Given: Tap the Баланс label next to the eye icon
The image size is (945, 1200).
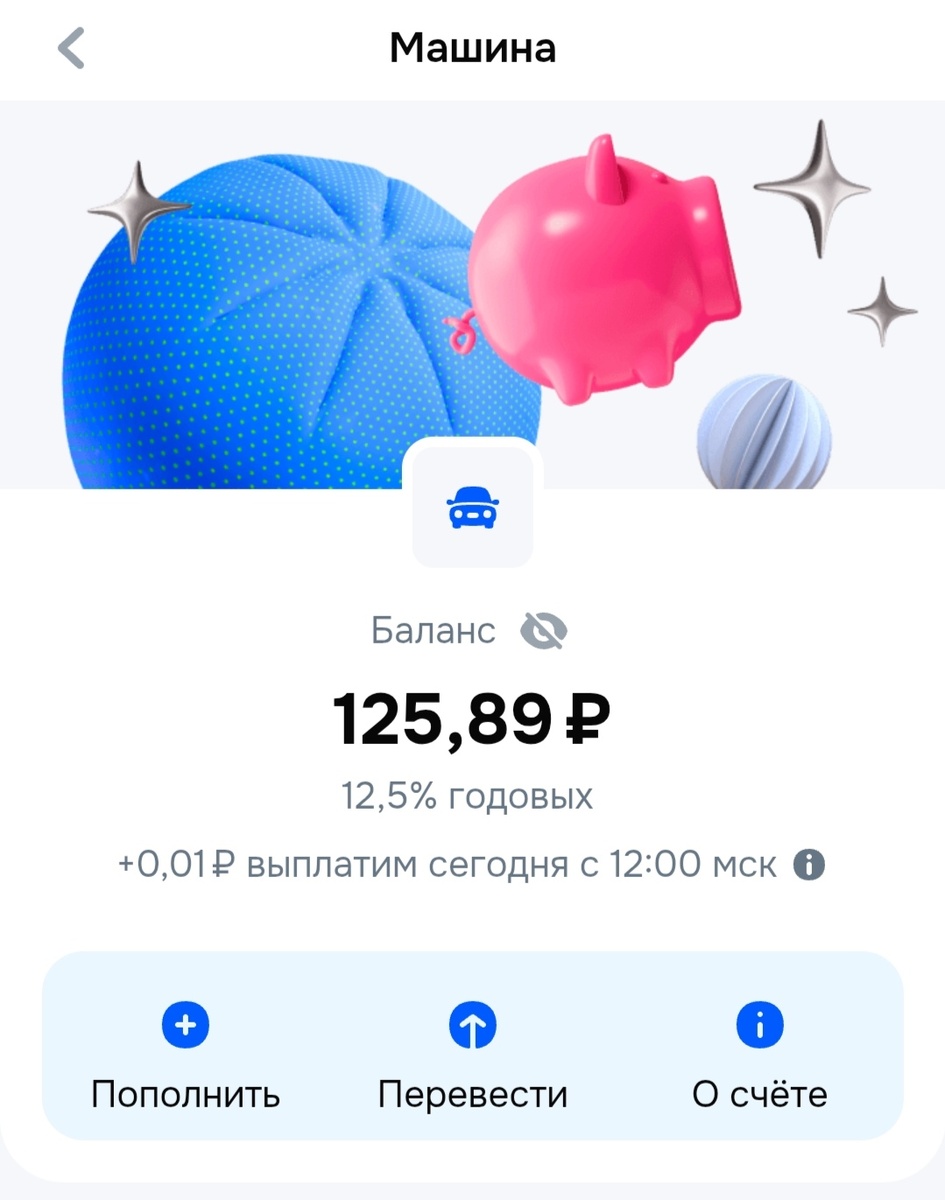Looking at the screenshot, I should point(432,630).
